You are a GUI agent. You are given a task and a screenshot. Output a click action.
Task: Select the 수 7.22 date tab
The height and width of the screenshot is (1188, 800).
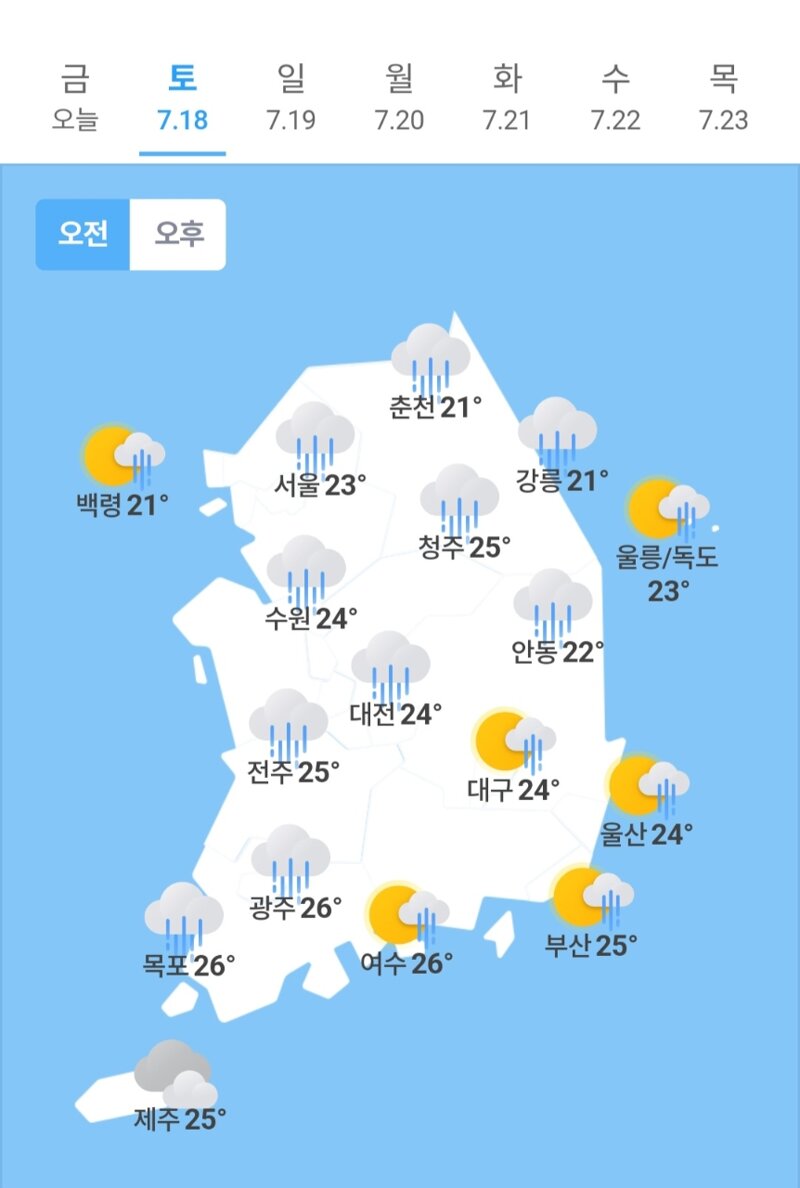615,98
